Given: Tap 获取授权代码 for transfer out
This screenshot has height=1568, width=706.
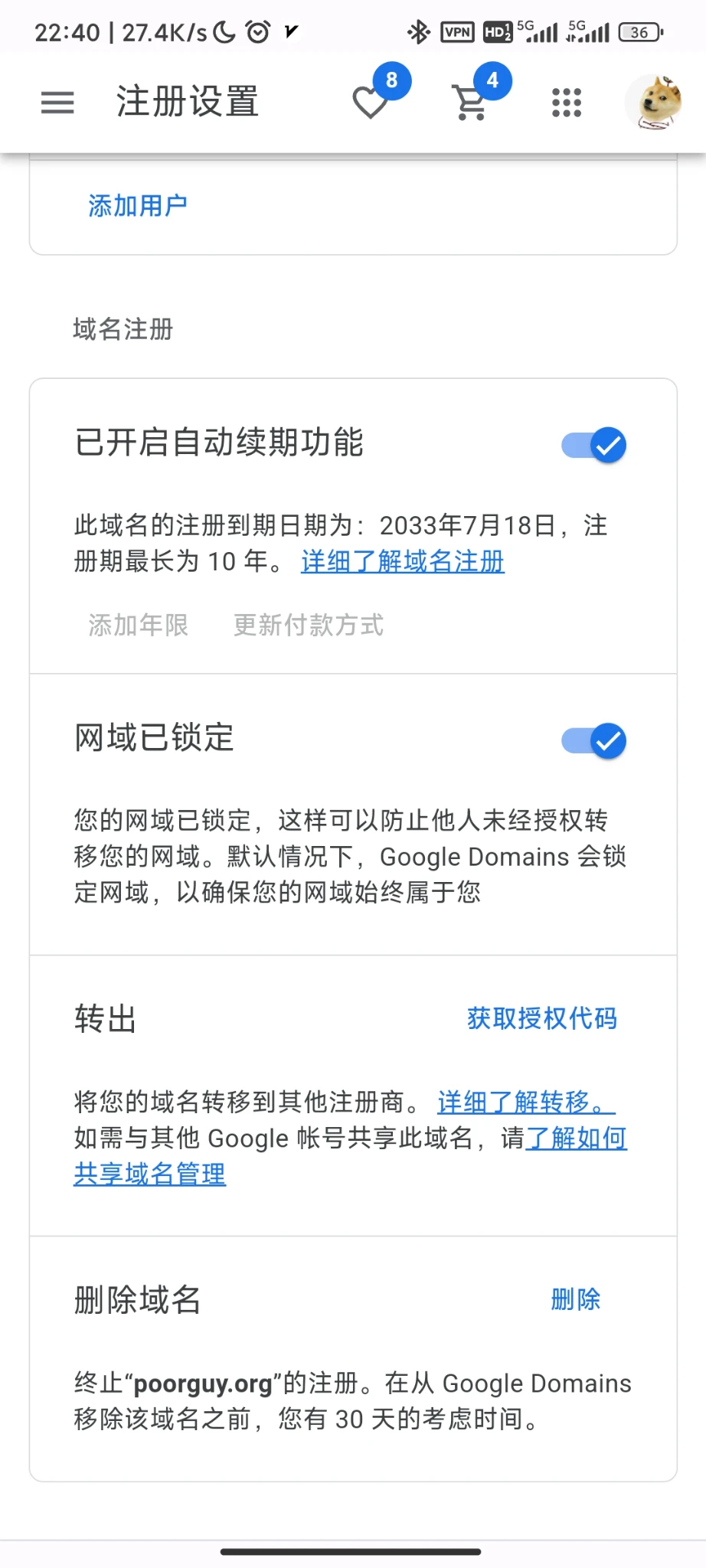Looking at the screenshot, I should (542, 1018).
